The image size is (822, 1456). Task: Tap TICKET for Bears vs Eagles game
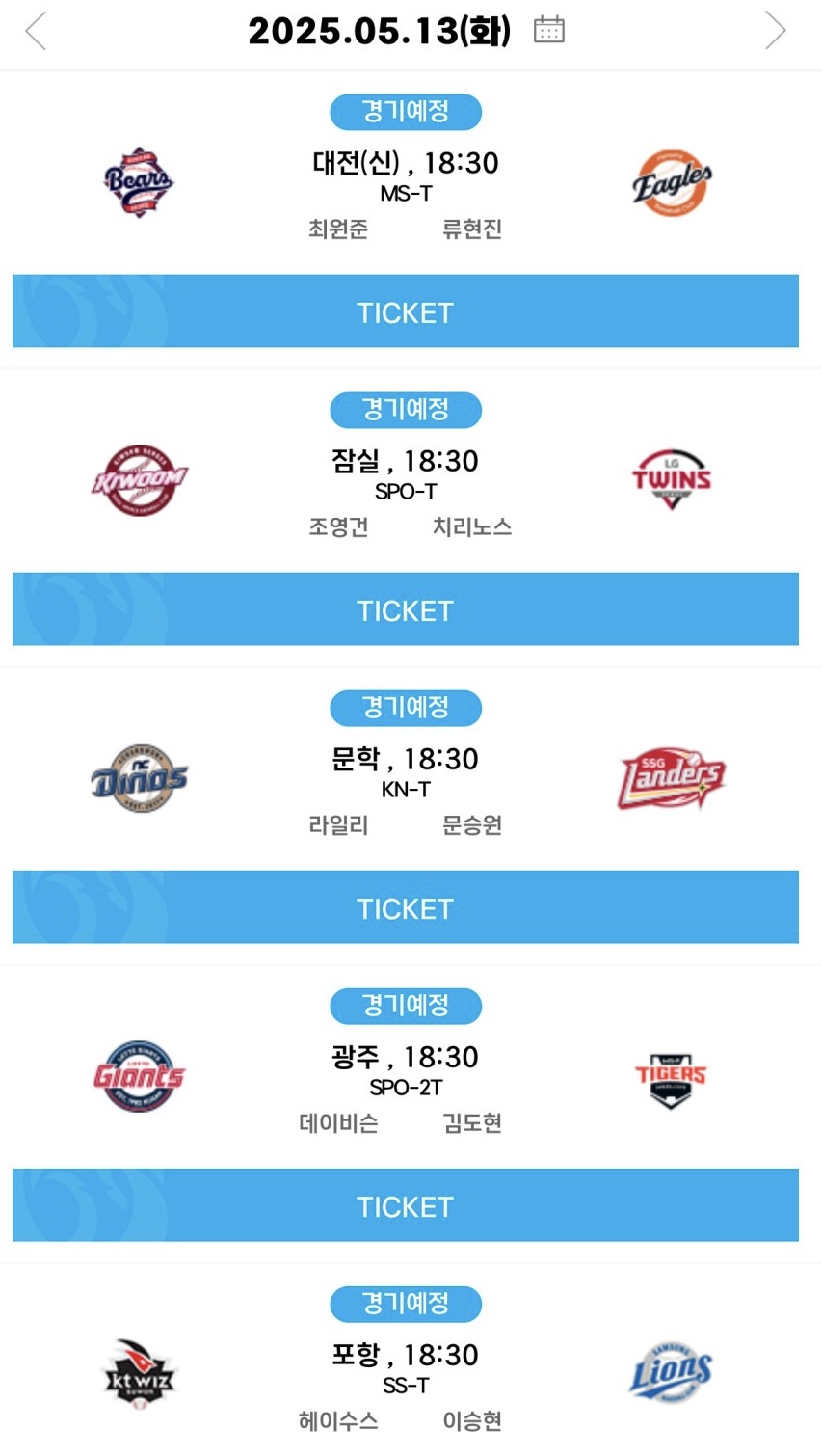coord(406,311)
